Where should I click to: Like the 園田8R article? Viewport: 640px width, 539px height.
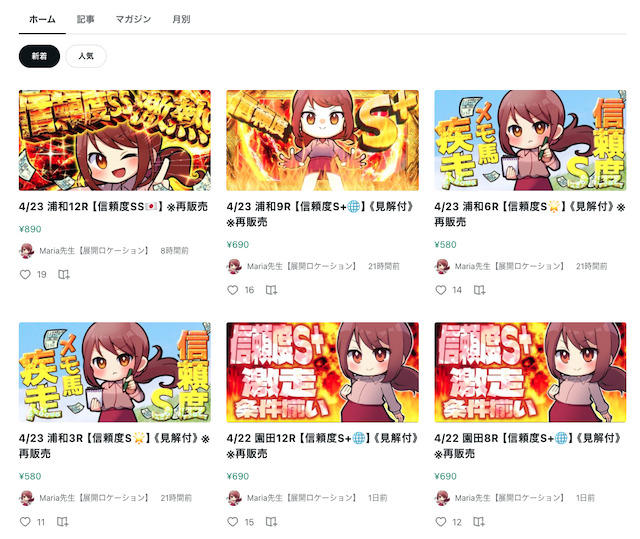coord(441,522)
